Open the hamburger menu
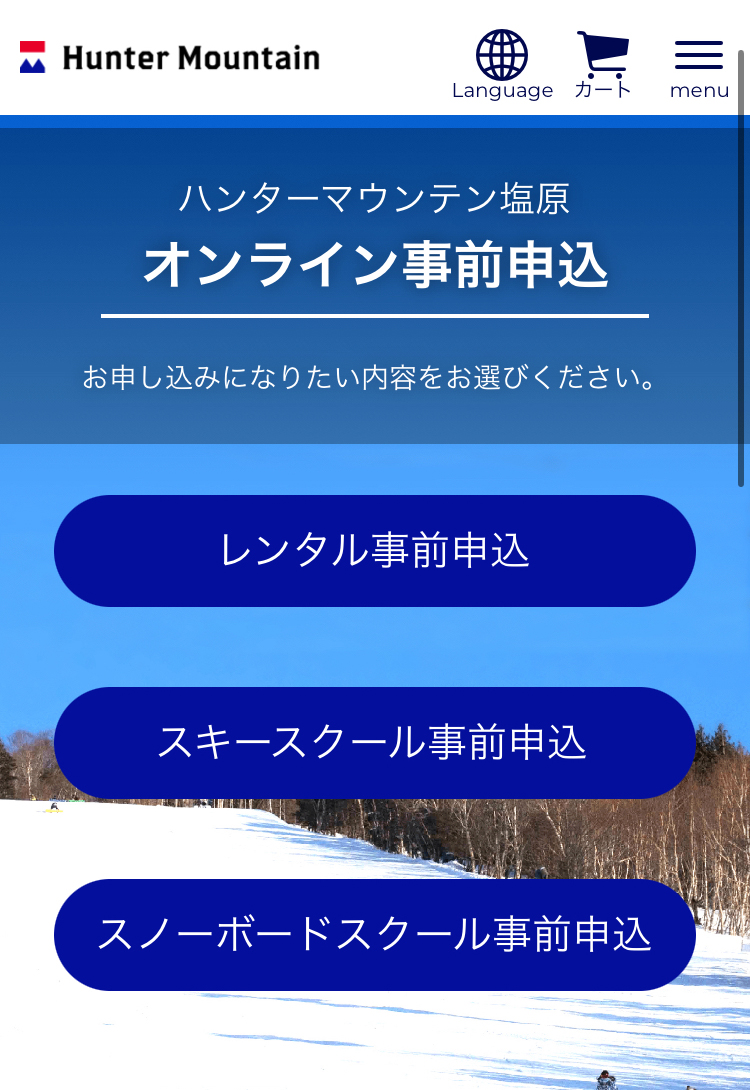750x1090 pixels. tap(699, 66)
